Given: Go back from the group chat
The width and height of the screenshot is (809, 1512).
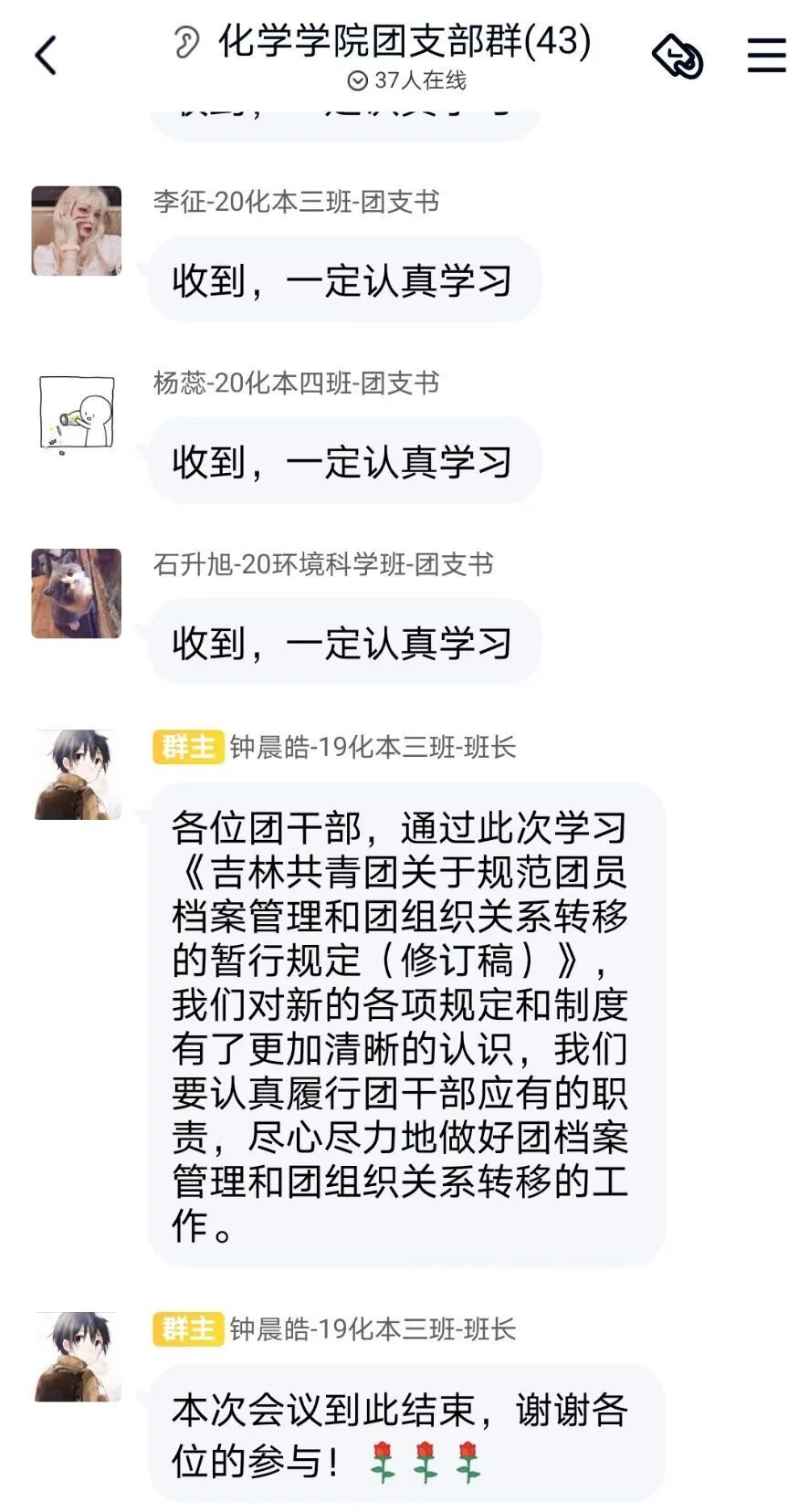Looking at the screenshot, I should click(x=46, y=56).
